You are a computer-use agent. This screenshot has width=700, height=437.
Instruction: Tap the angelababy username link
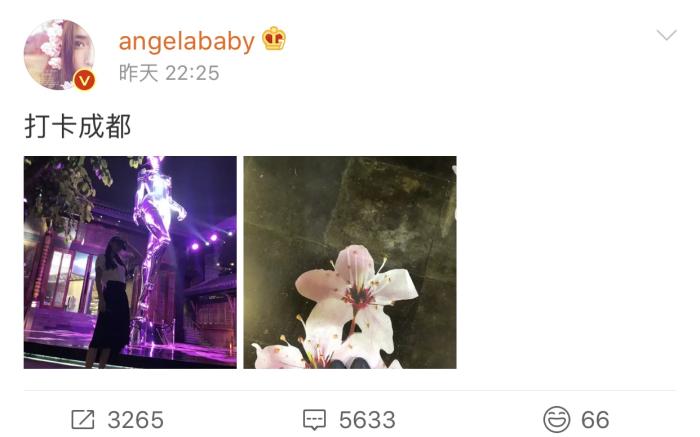[186, 40]
